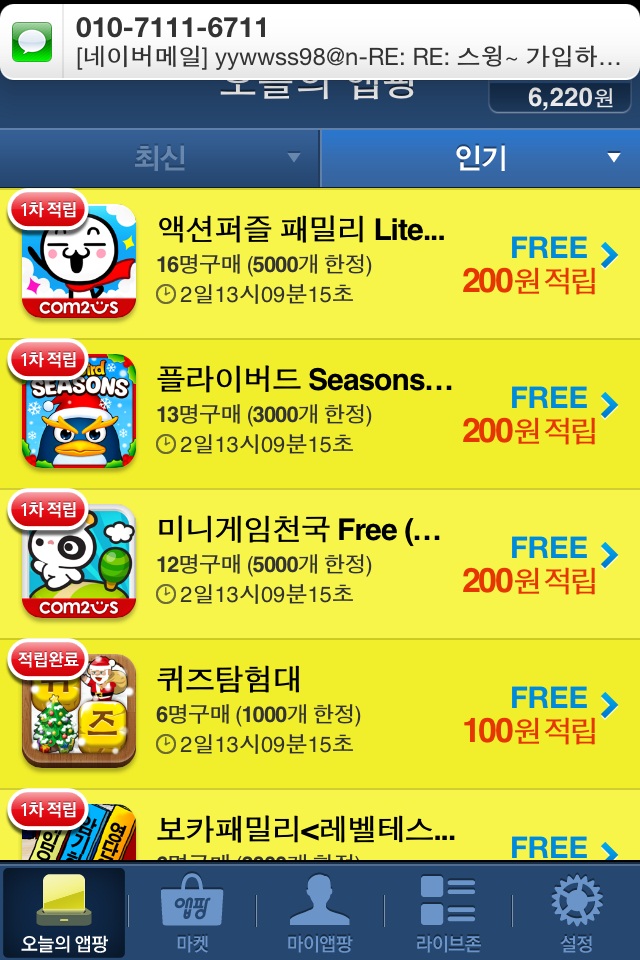This screenshot has height=960, width=640.
Task: Switch to the 최신 sort tab
Action: (160, 158)
